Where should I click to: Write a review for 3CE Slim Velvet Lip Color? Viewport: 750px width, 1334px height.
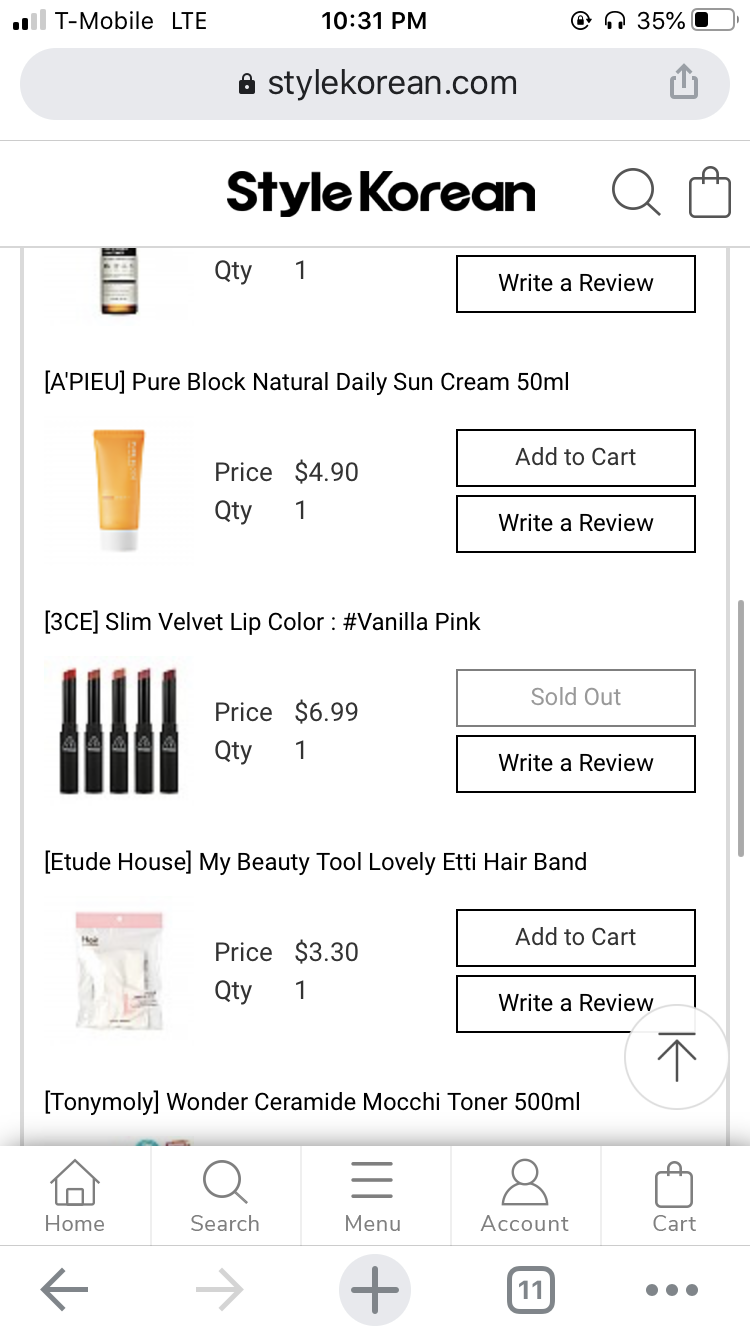click(576, 763)
